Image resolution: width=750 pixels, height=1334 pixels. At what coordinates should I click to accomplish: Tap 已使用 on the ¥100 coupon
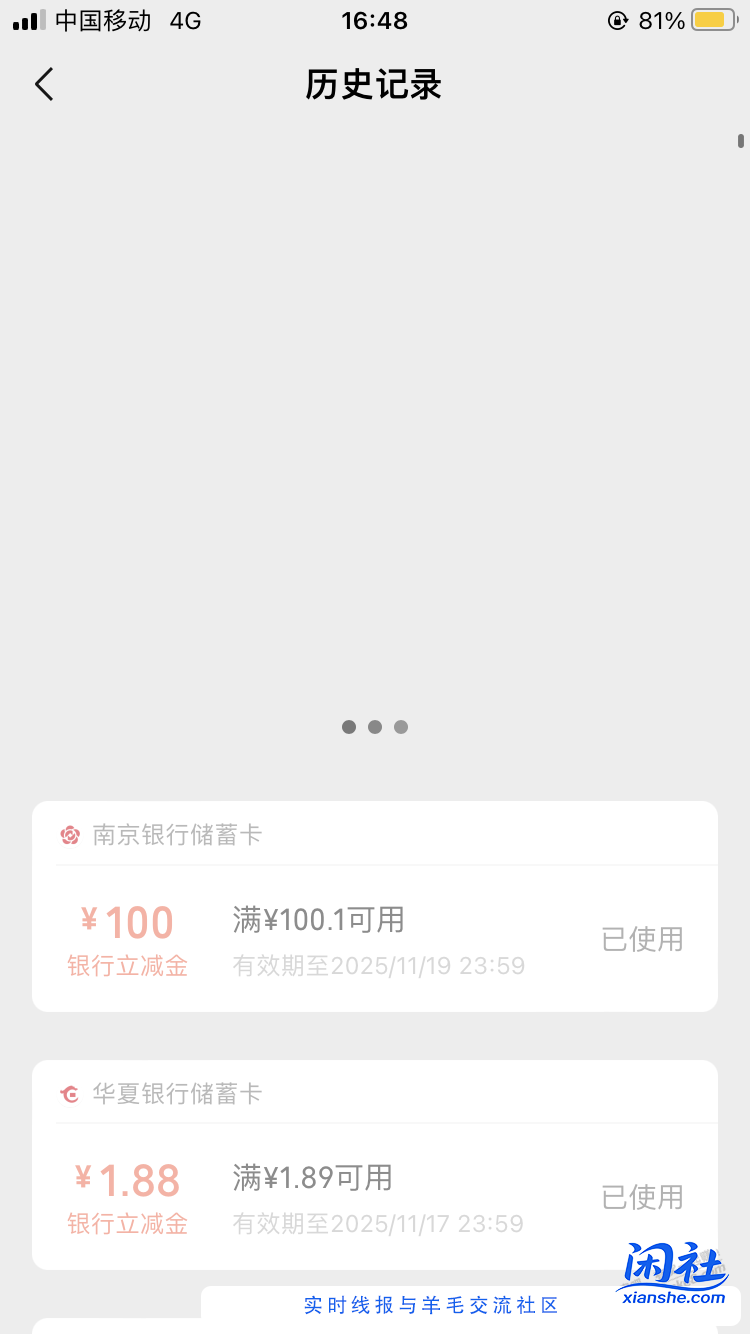point(642,940)
